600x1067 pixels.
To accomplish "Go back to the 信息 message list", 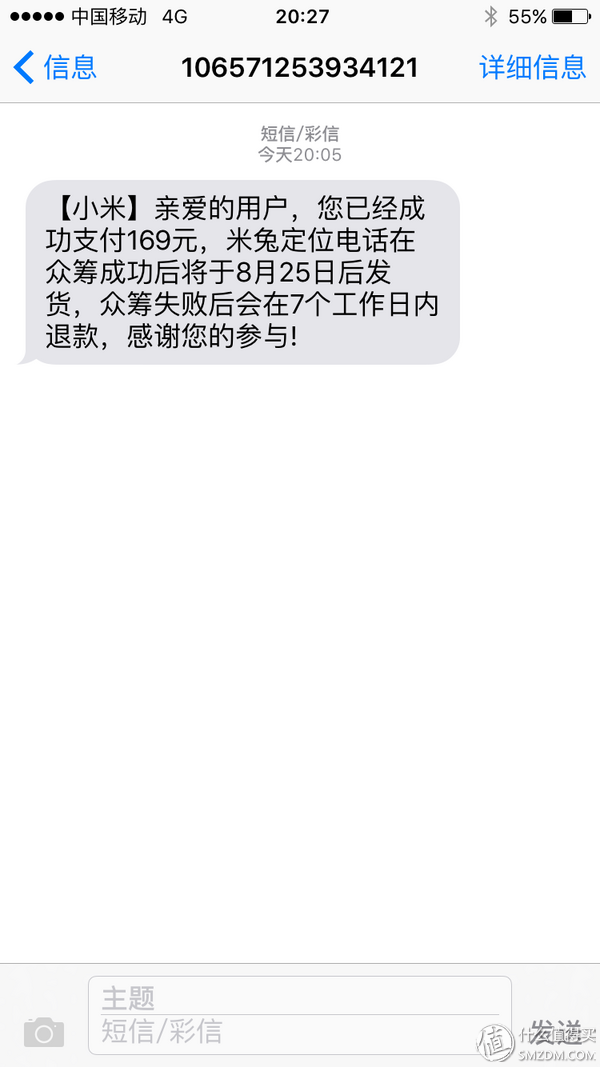I will pos(55,68).
